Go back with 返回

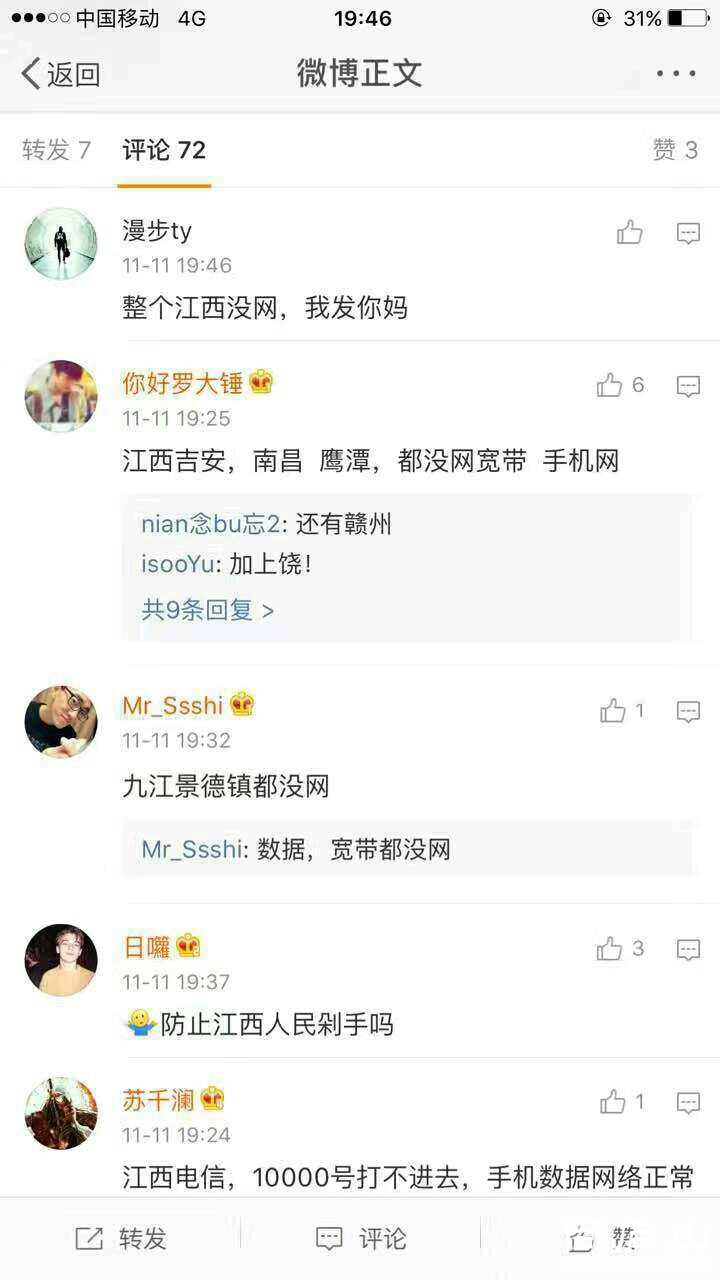pos(60,73)
